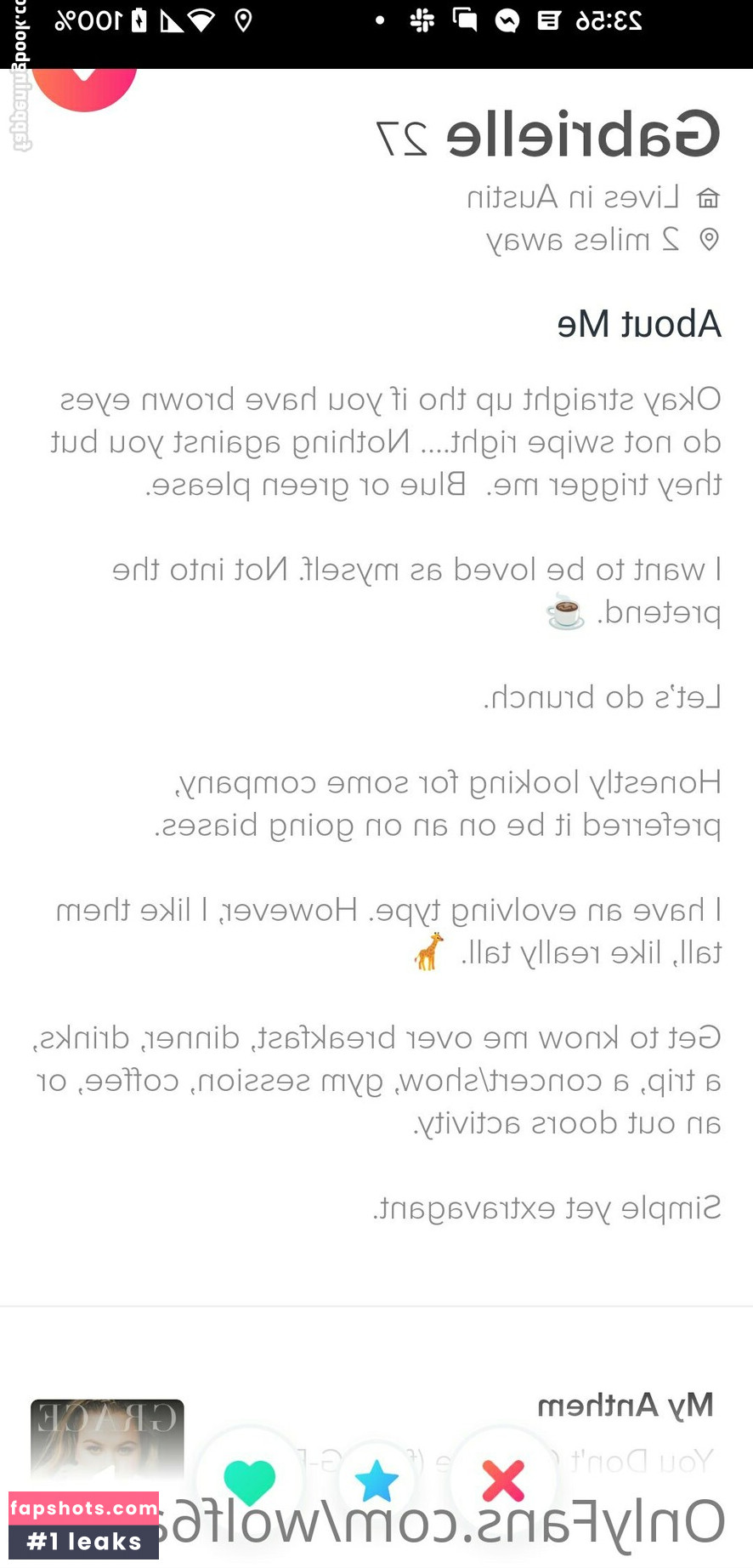Reject the profile with the red X
Screen dimensions: 753x1568
(503, 1481)
